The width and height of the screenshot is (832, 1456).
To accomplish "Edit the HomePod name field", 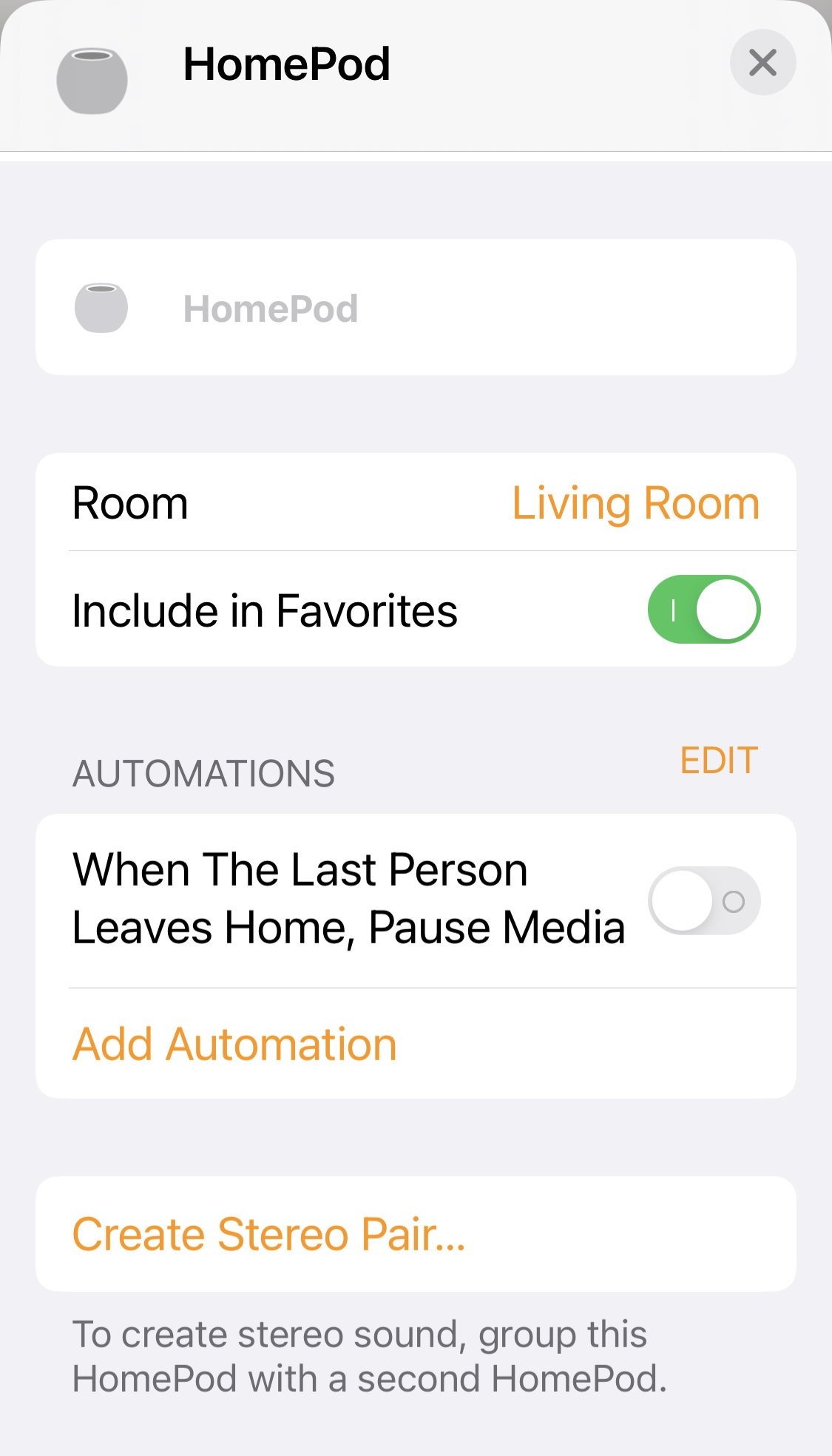I will [x=416, y=308].
